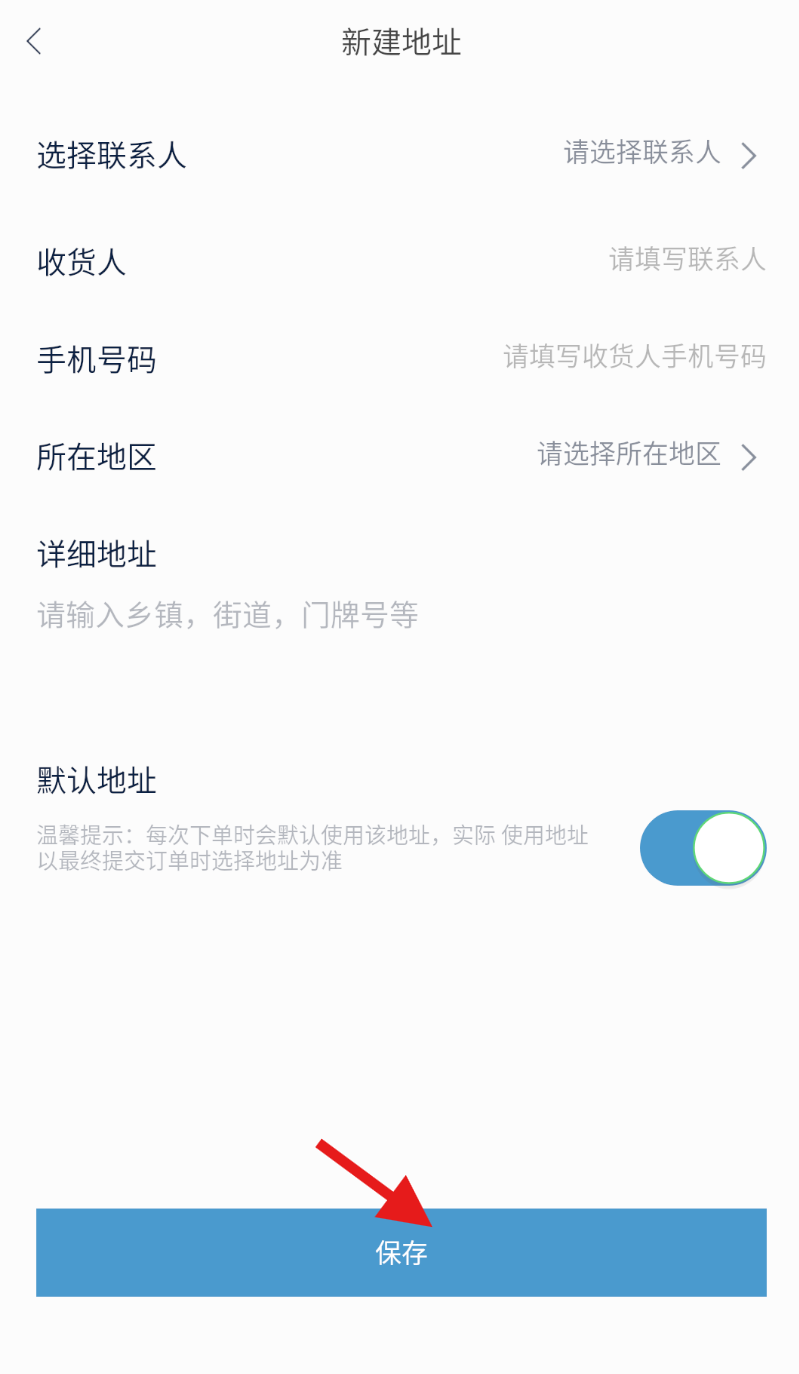Screen dimensions: 799x1374
Task: Save the address with 保存
Action: click(x=401, y=1252)
